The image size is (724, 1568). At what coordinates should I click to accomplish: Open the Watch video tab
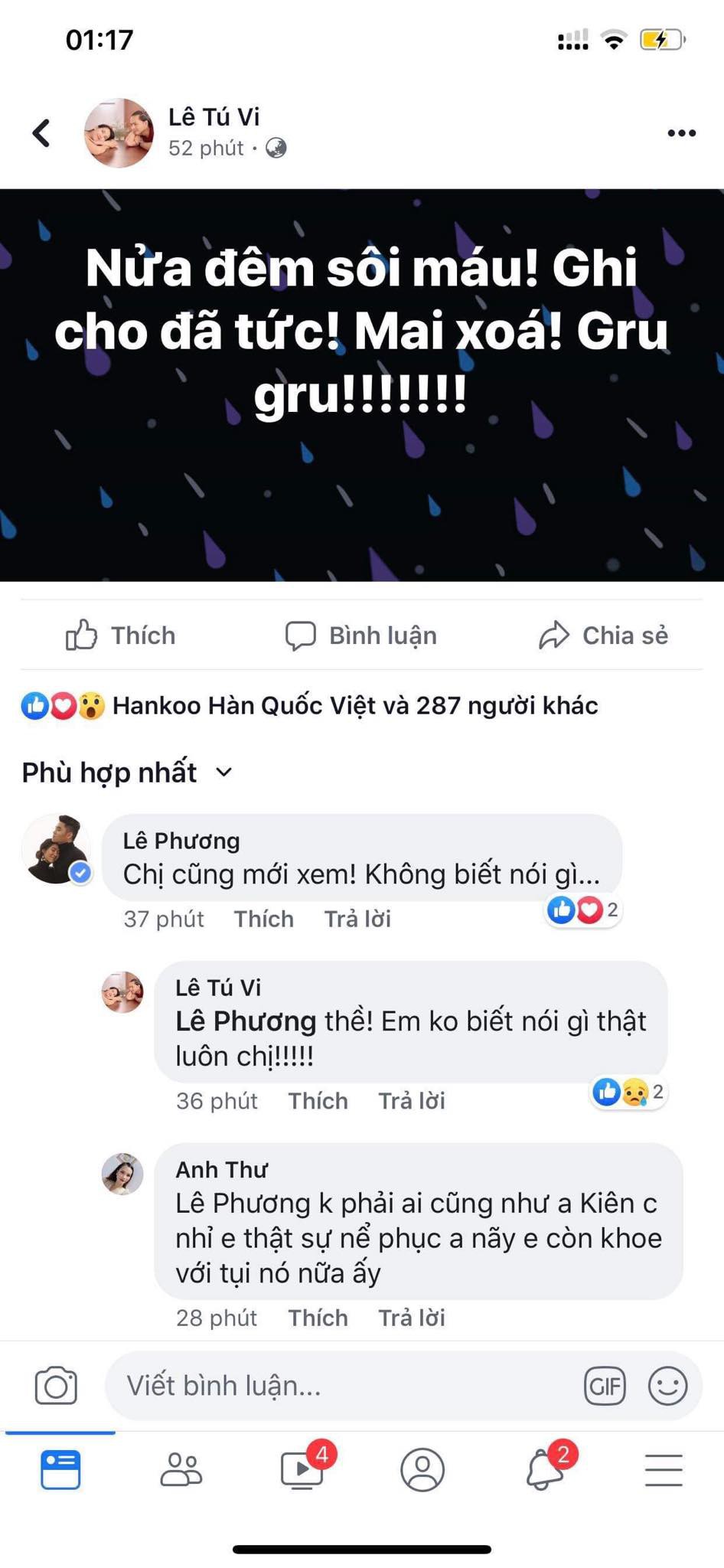(x=302, y=1469)
